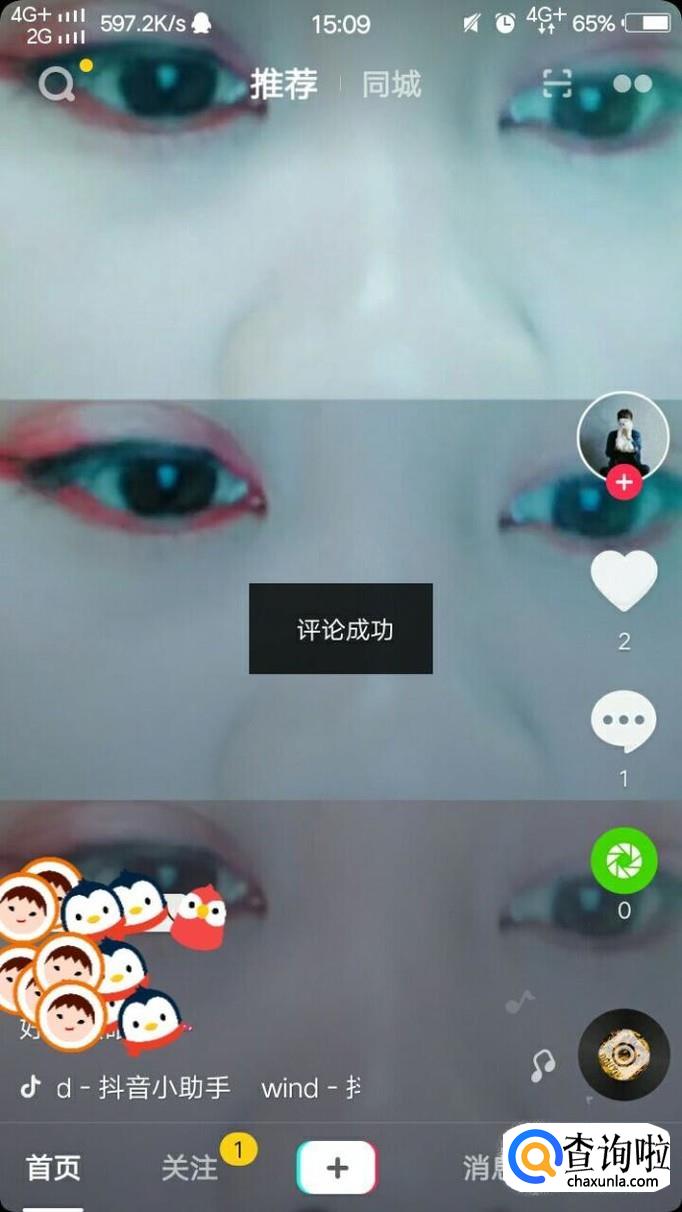Switch to the 同城 tab

point(391,85)
